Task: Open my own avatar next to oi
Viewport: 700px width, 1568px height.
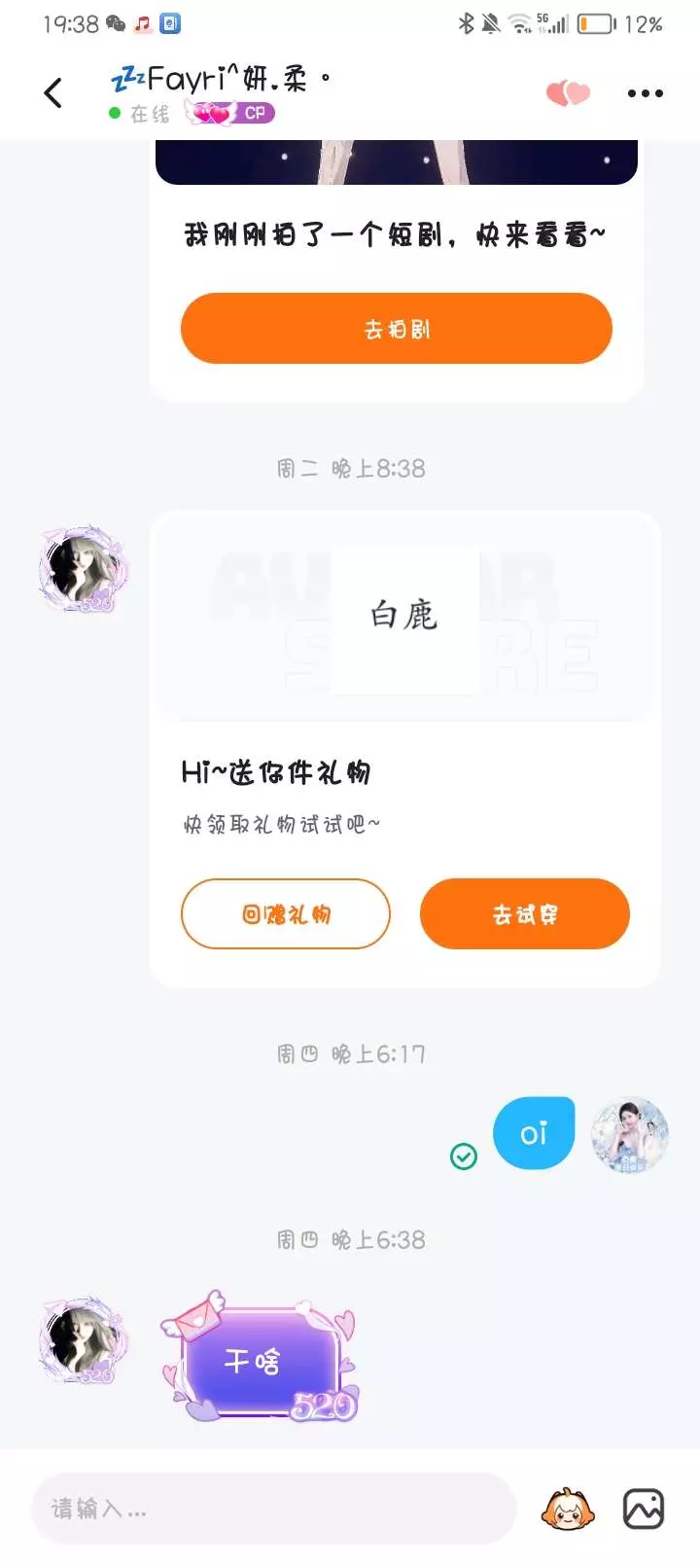Action: 630,1134
